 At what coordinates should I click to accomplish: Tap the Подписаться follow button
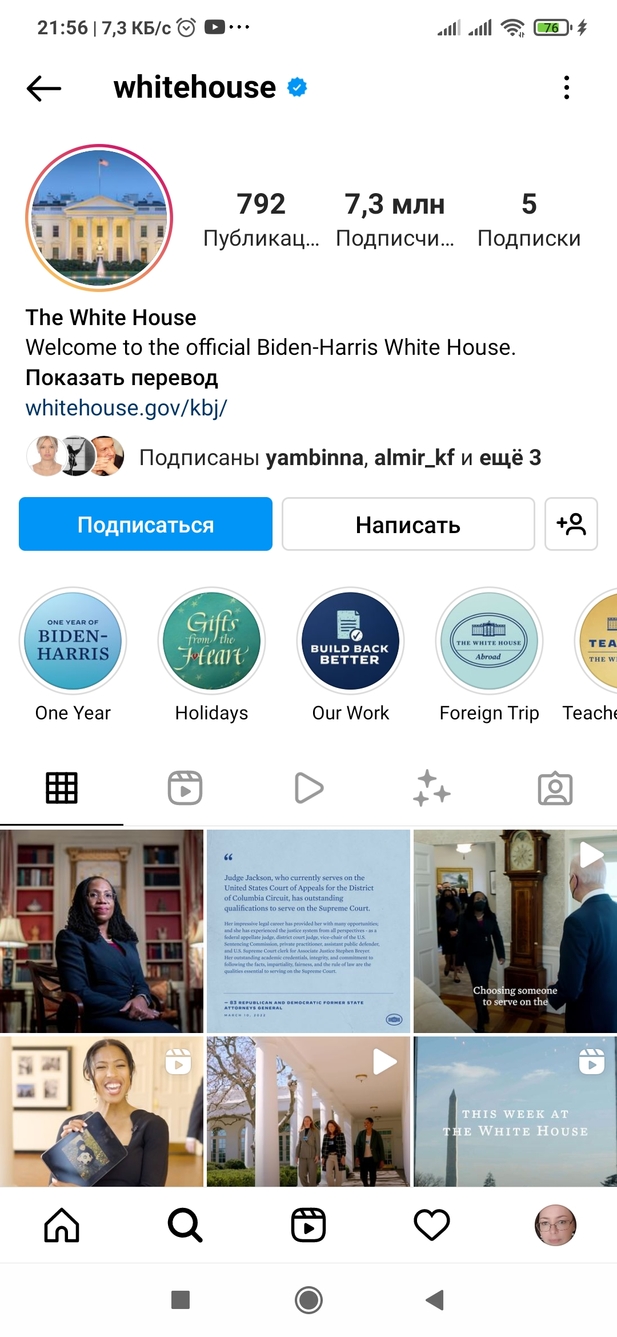point(146,524)
